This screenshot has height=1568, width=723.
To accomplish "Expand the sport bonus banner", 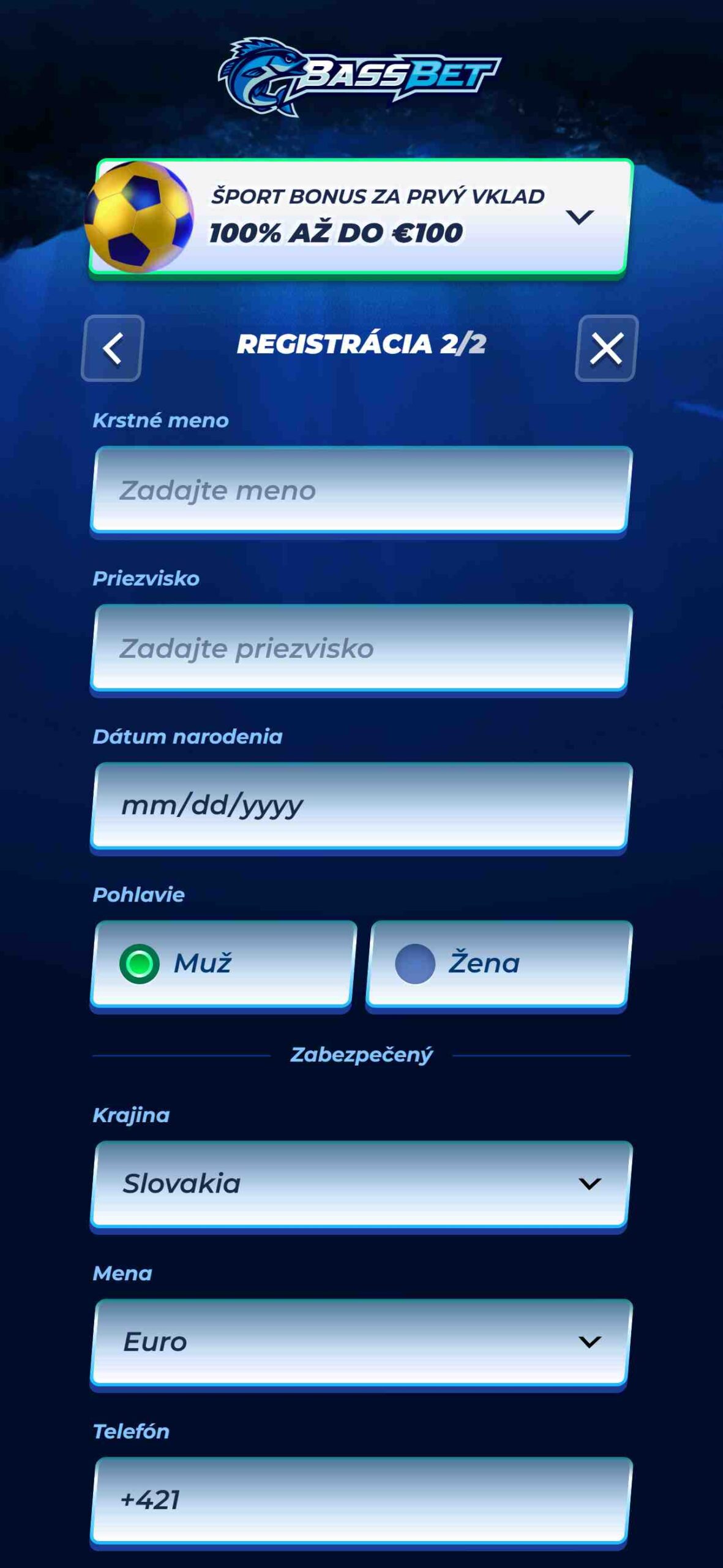I will [579, 217].
